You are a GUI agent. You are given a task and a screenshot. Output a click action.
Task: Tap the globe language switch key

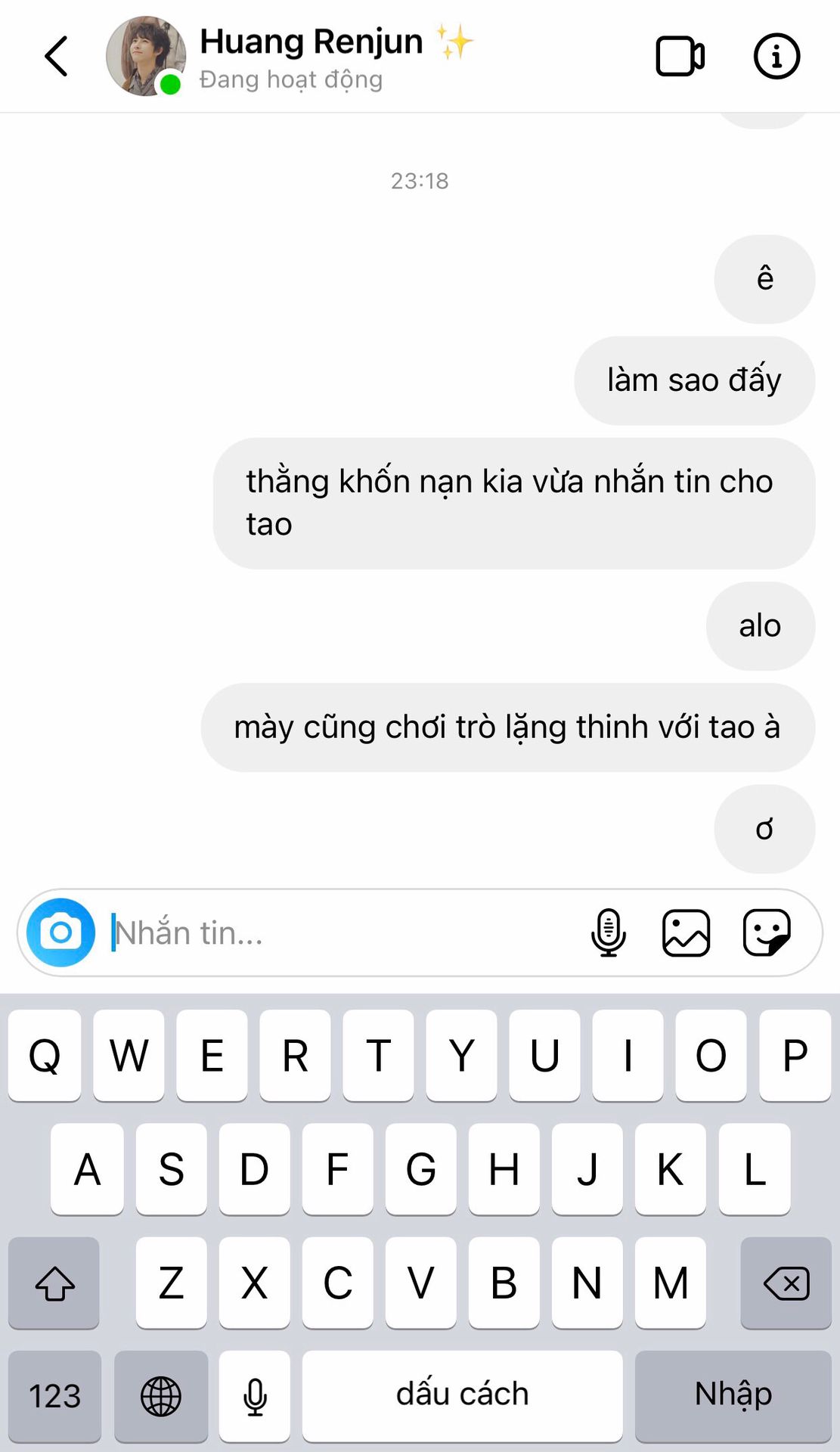[x=161, y=1395]
